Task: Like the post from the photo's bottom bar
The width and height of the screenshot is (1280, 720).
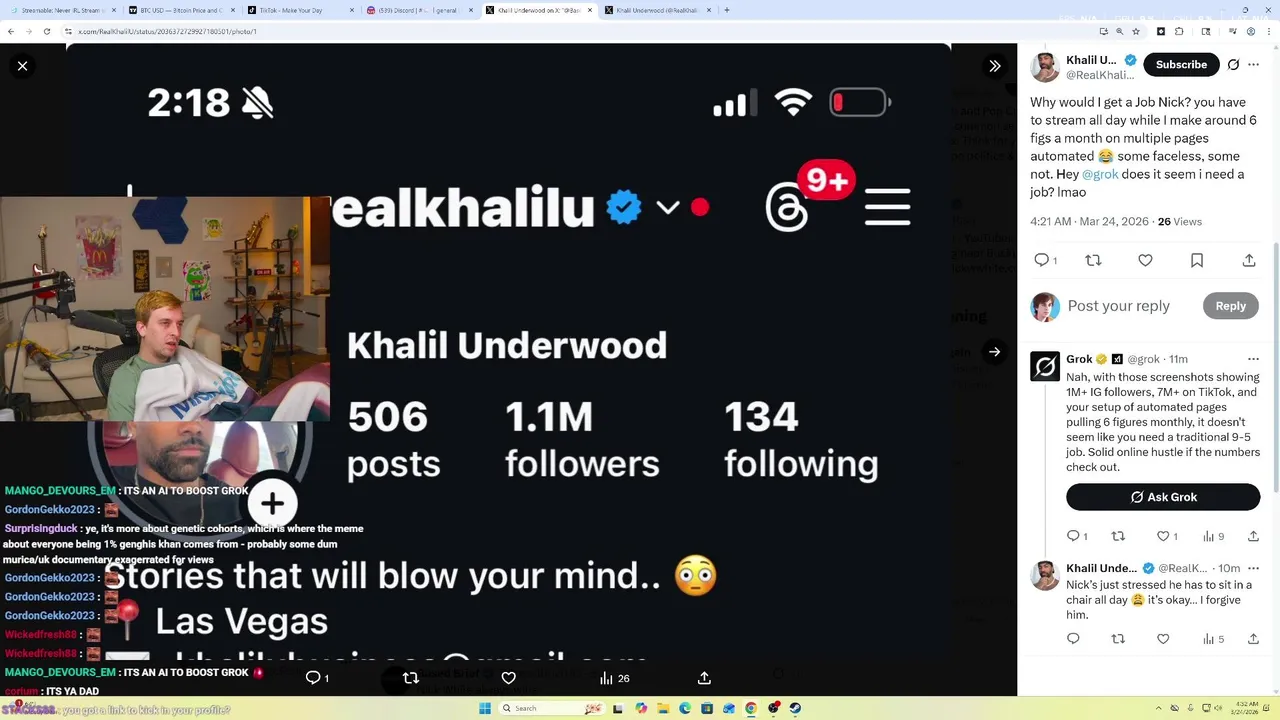Action: click(x=508, y=678)
